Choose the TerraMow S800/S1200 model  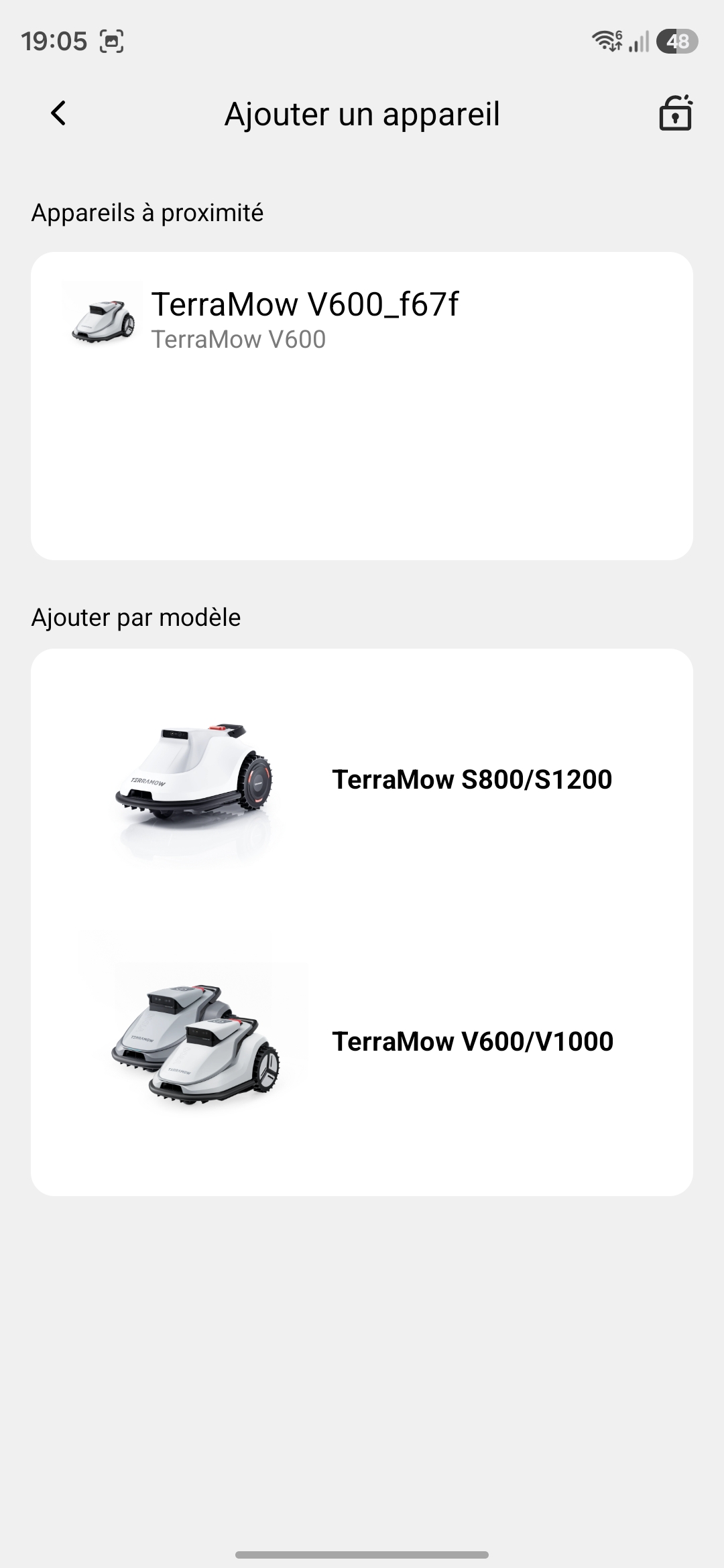tap(362, 780)
